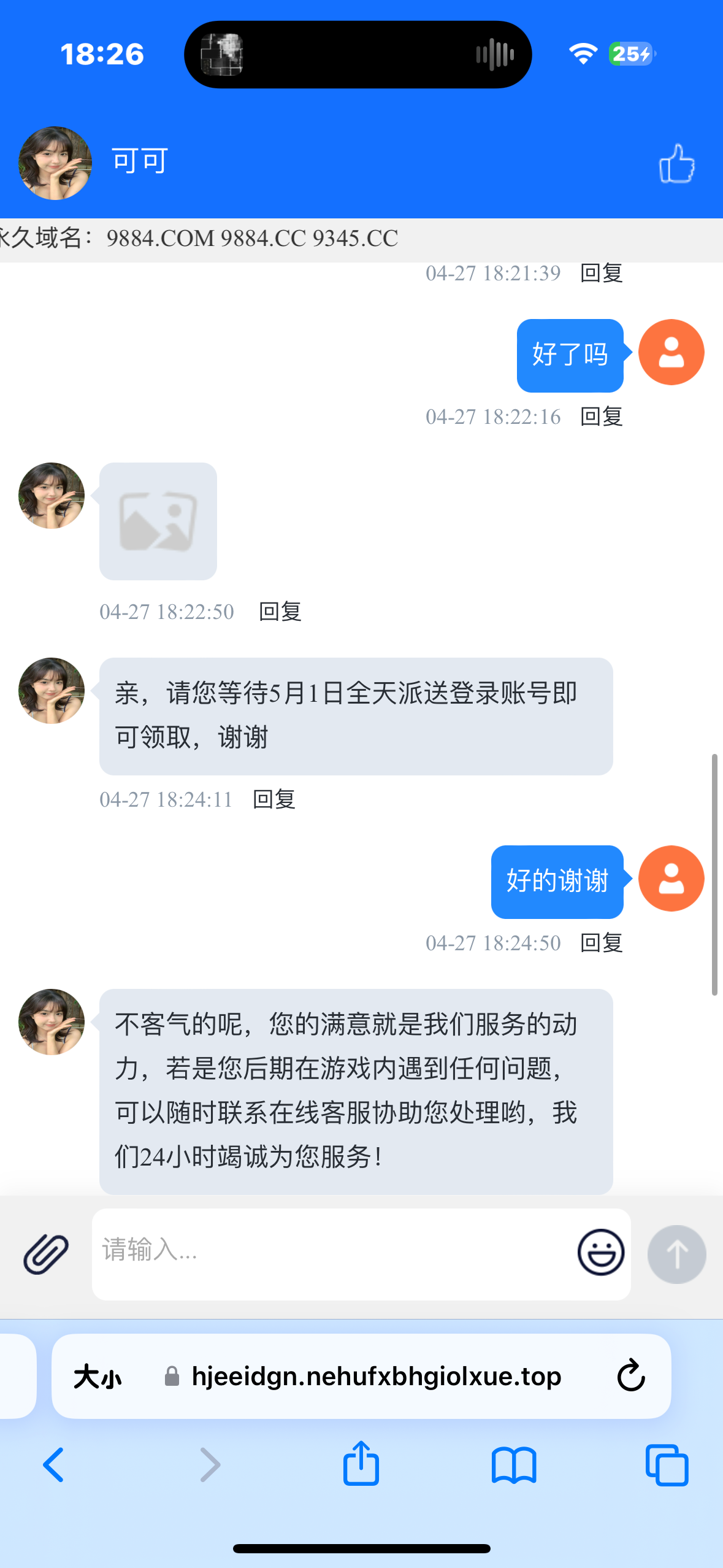Open the Safari share sheet
The height and width of the screenshot is (1568, 723).
coord(361,1464)
